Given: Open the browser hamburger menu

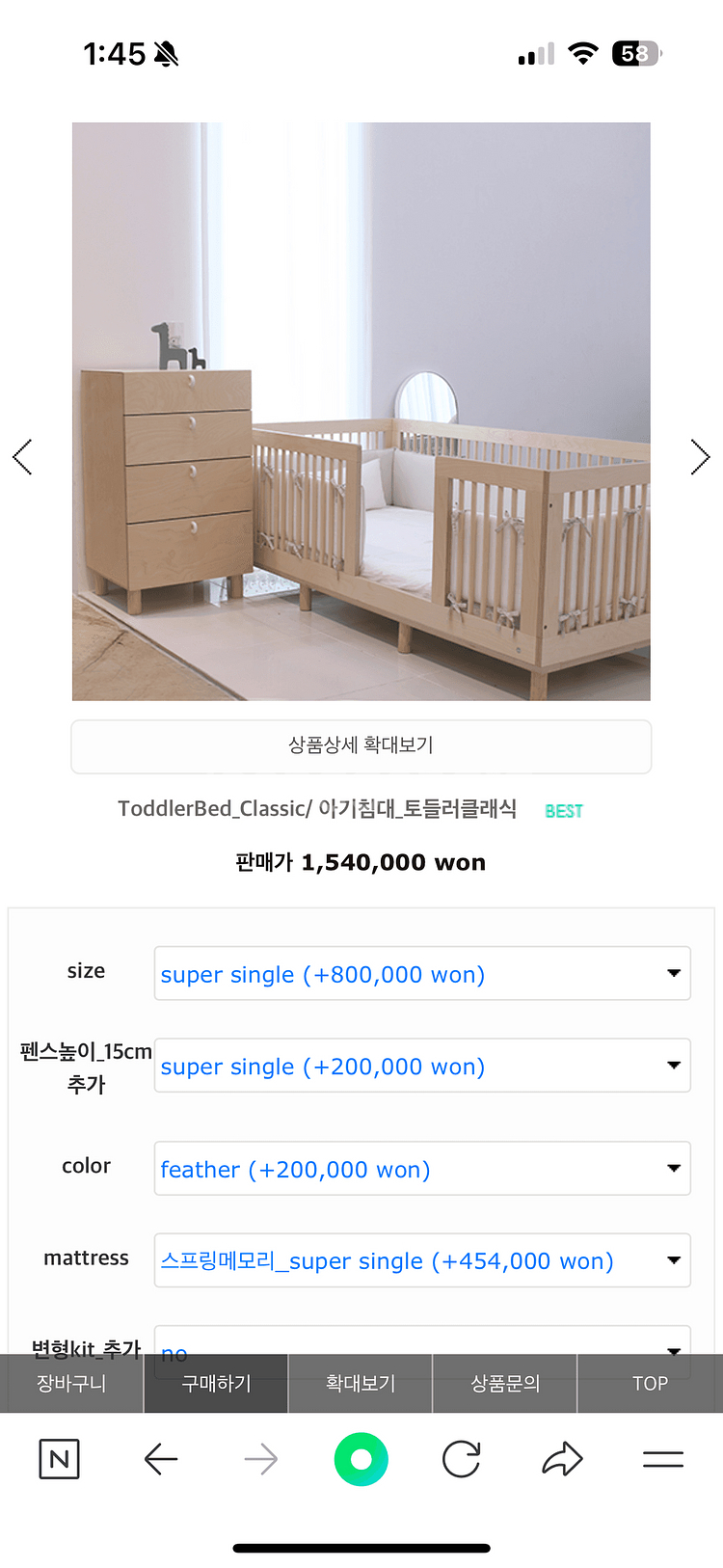Looking at the screenshot, I should tap(663, 1459).
